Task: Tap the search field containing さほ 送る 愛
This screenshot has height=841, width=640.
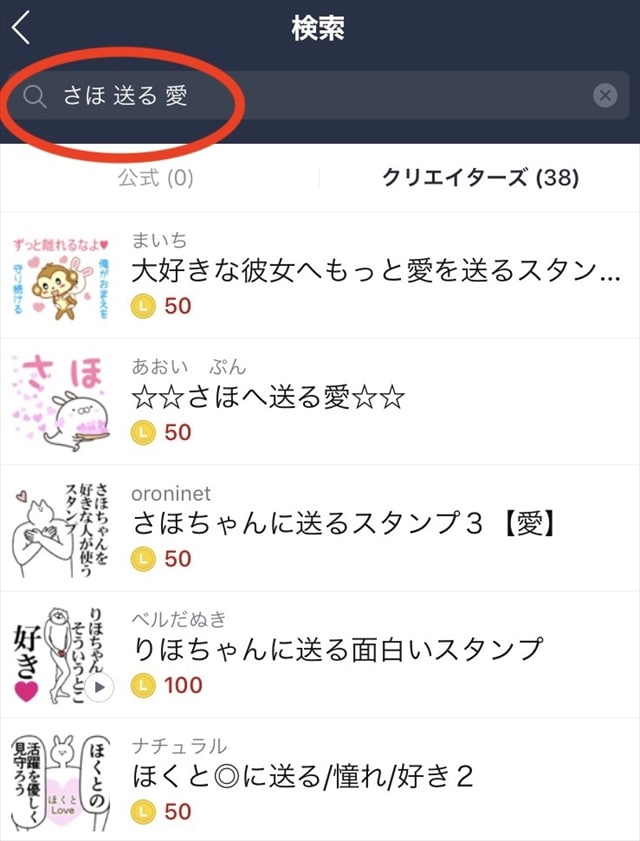Action: (x=300, y=96)
